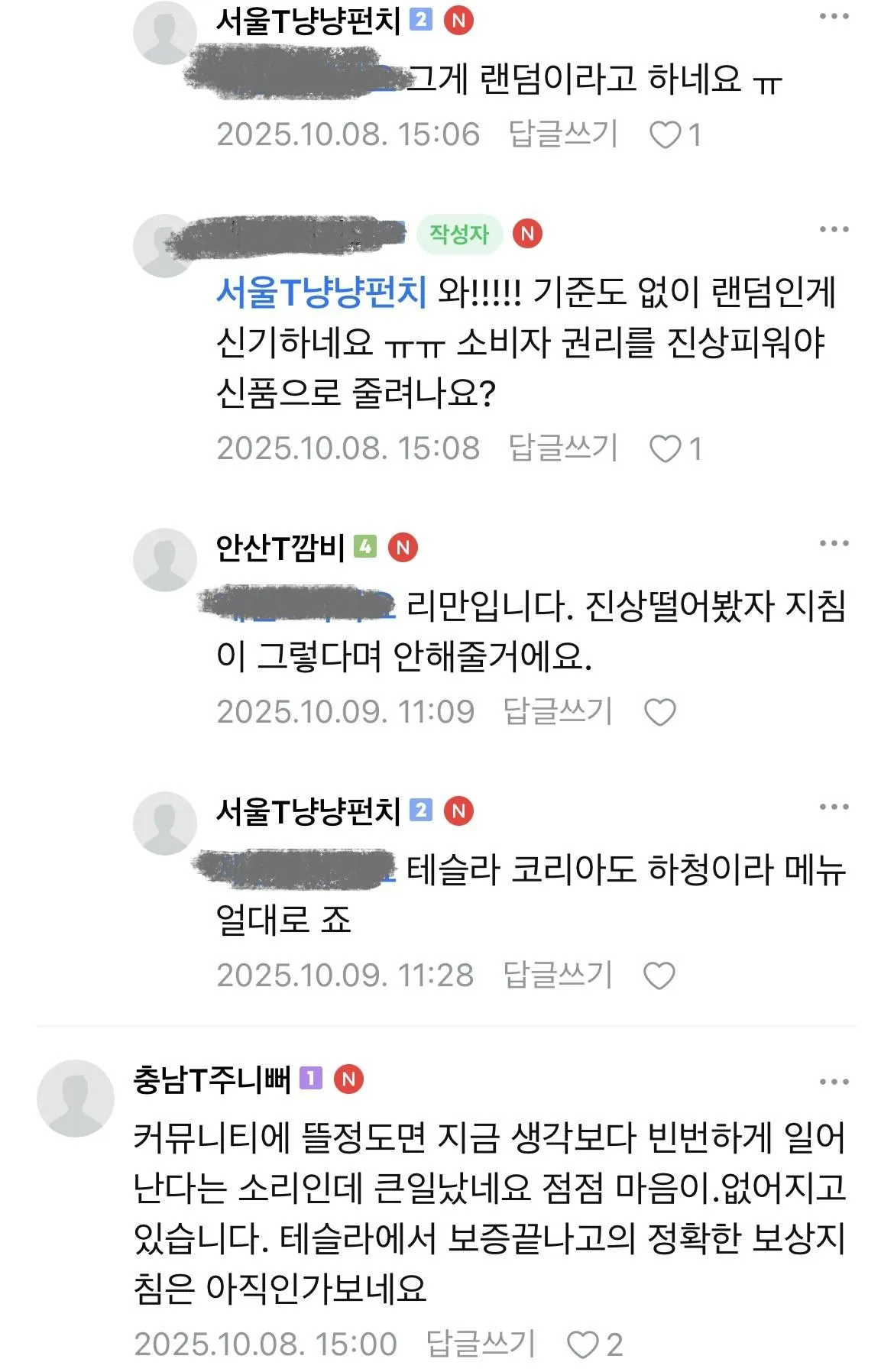Image resolution: width=894 pixels, height=1372 pixels.
Task: Like 안산T깜비's comment
Action: pos(660,713)
